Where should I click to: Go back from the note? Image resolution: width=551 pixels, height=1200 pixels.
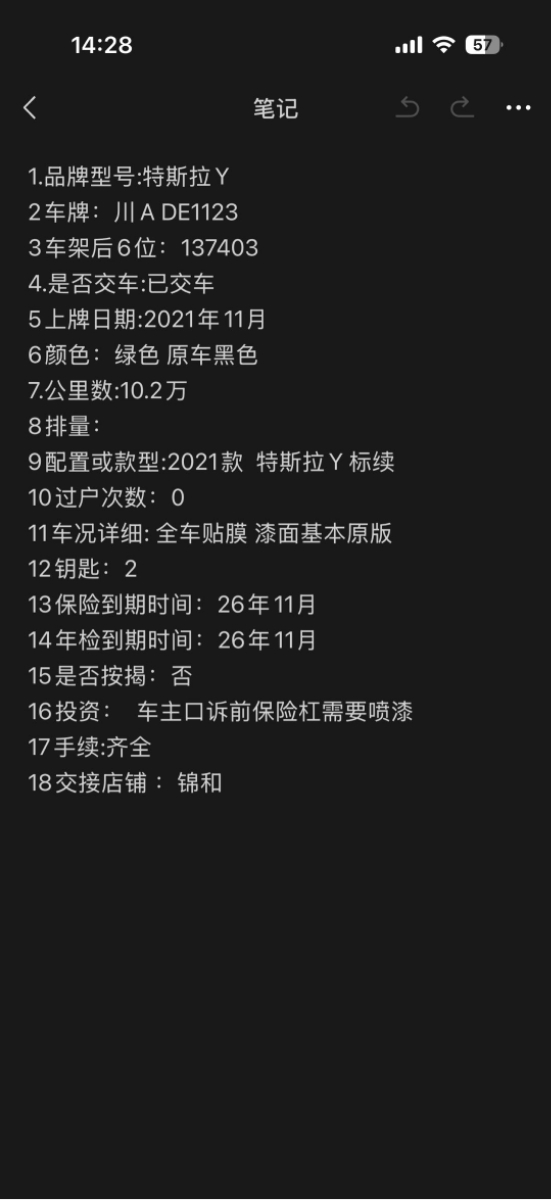[x=30, y=108]
